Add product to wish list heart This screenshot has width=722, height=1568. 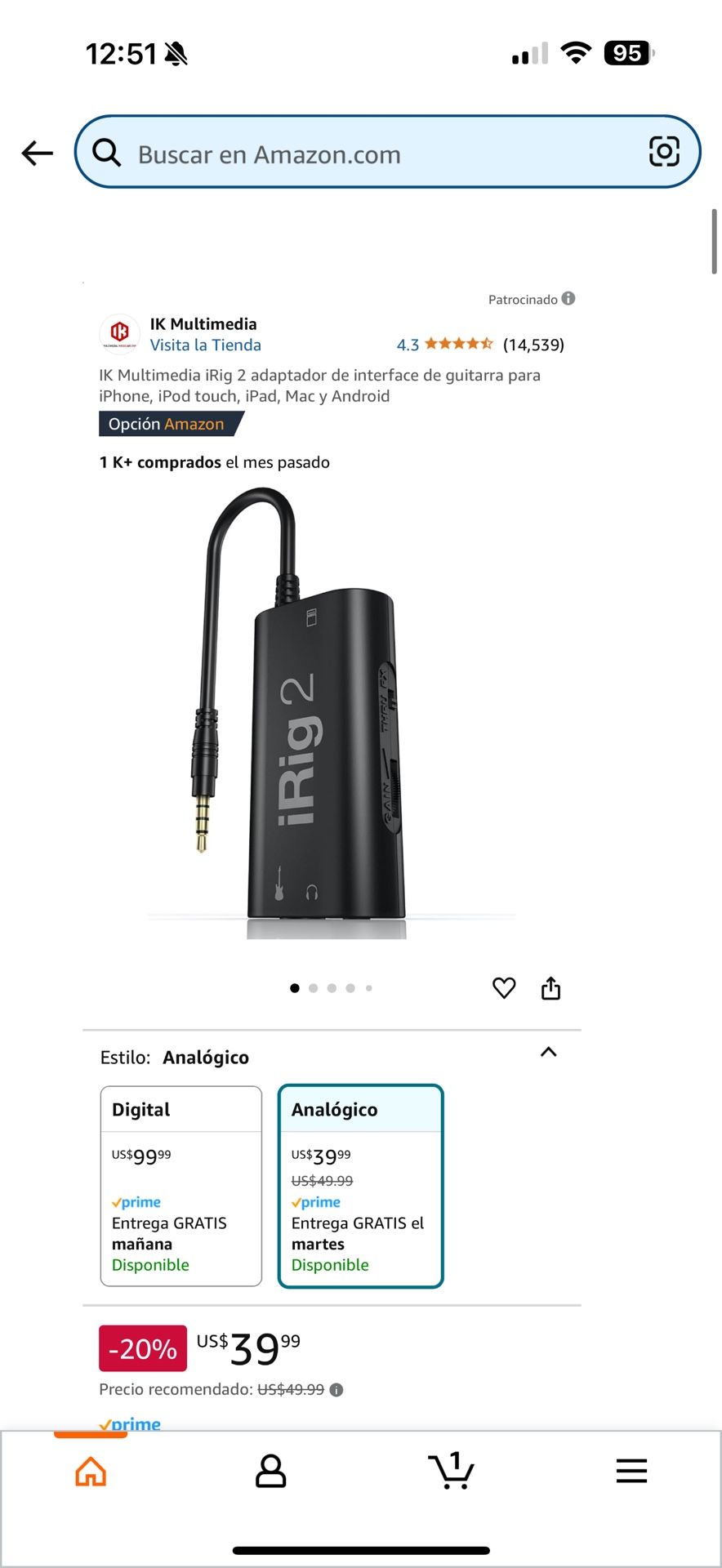pyautogui.click(x=504, y=988)
